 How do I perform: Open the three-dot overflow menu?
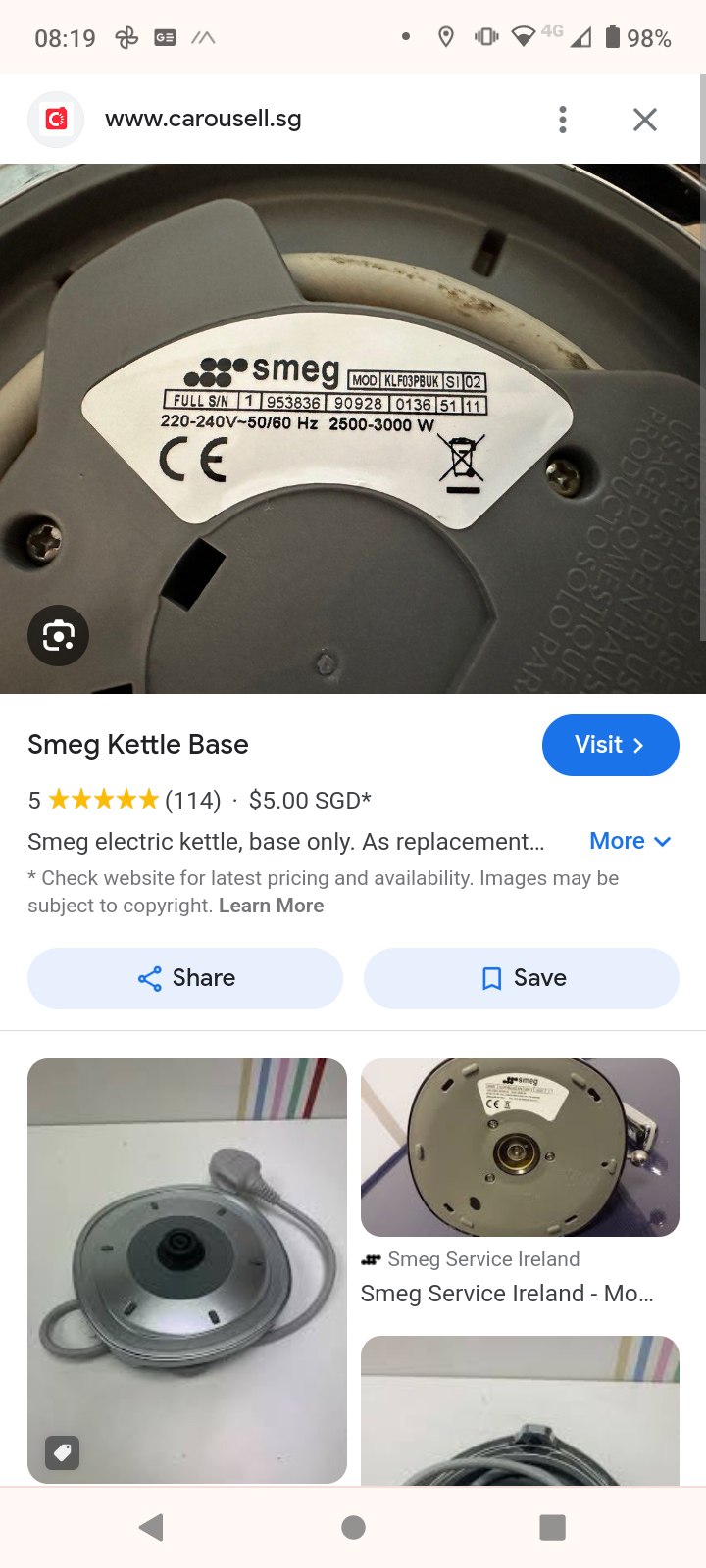562,120
